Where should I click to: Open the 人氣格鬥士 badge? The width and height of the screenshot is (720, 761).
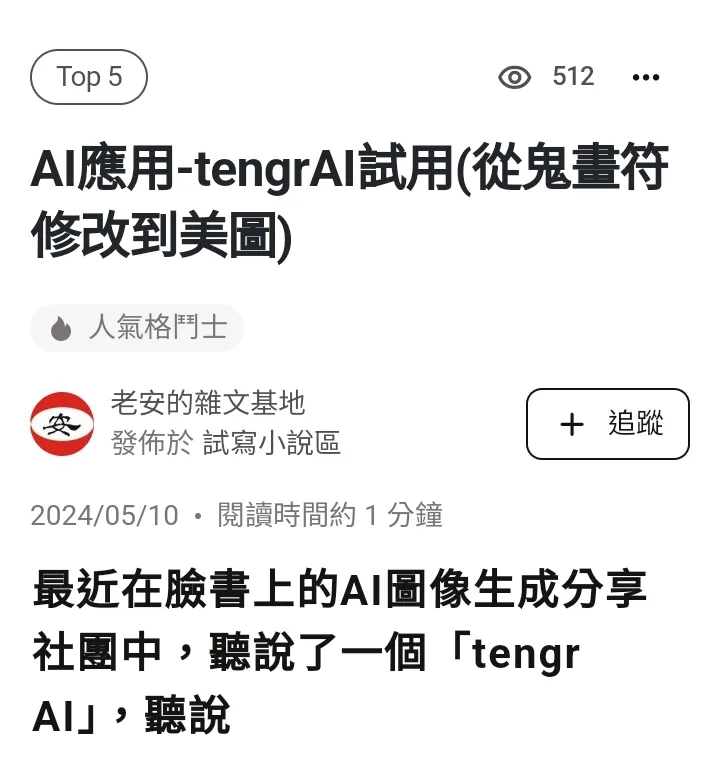(x=137, y=328)
